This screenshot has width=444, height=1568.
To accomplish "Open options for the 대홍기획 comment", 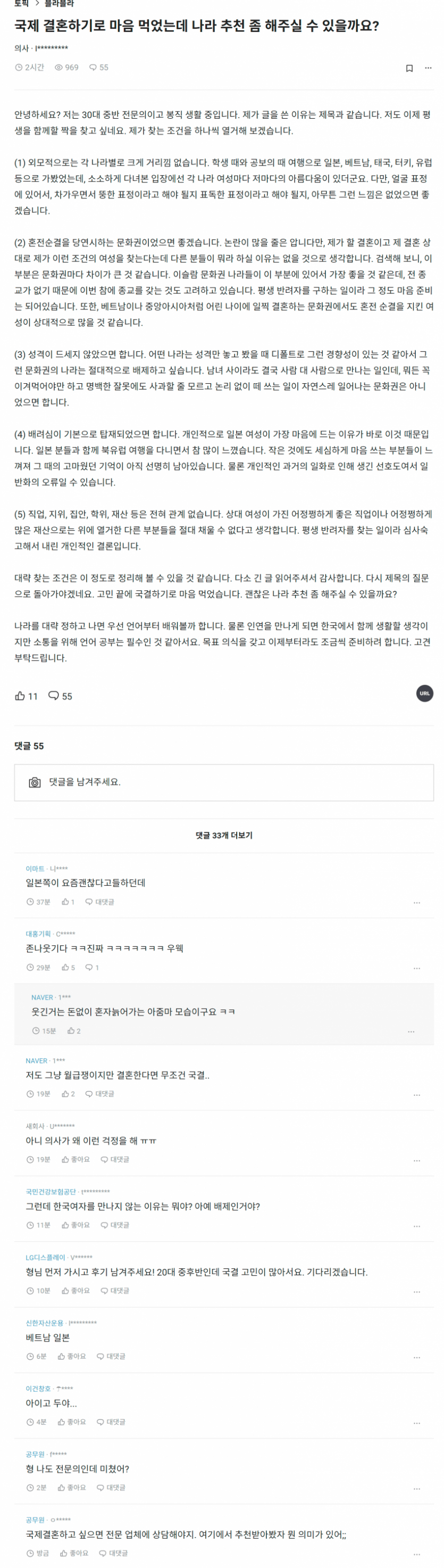I will pyautogui.click(x=417, y=968).
